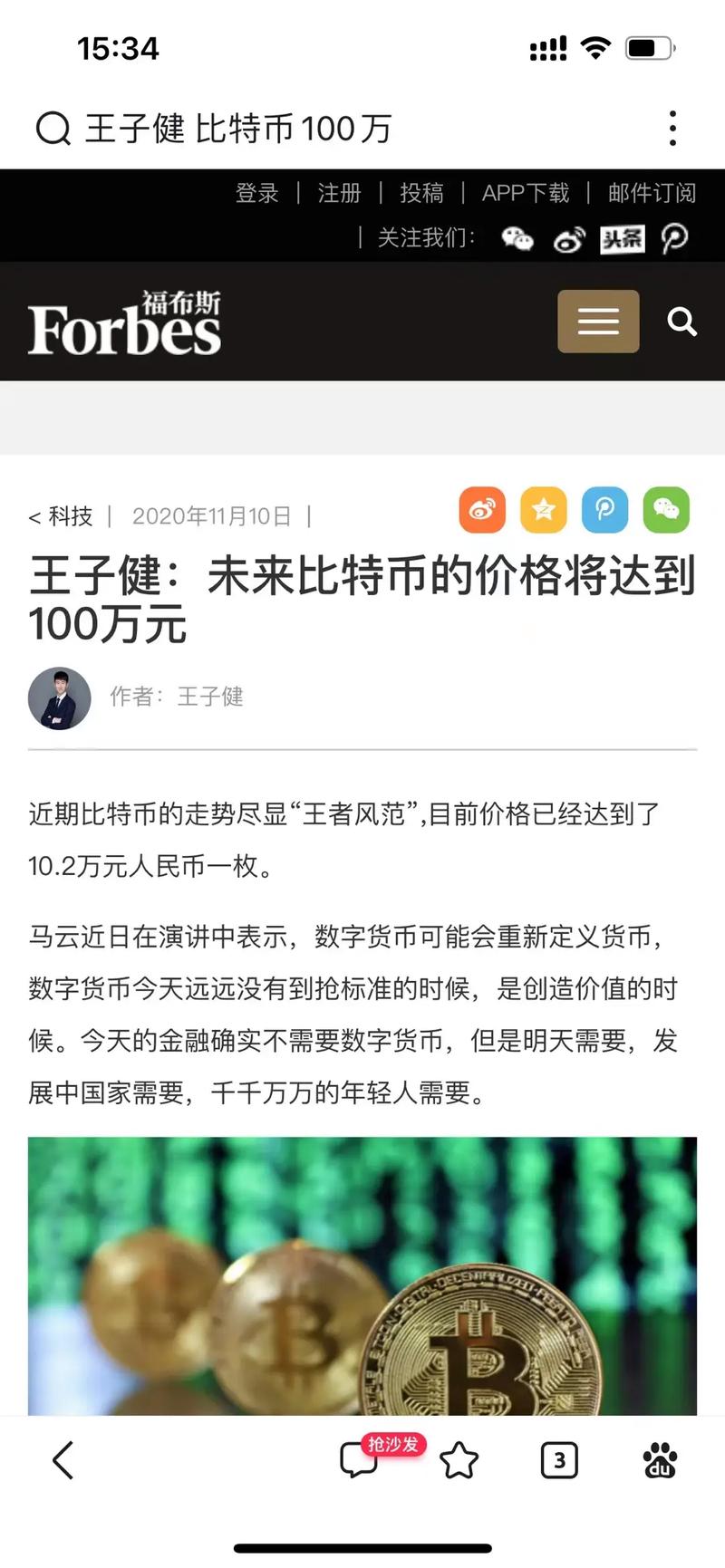Open the 注册 register link
Screen dimensions: 725x1568
(339, 193)
